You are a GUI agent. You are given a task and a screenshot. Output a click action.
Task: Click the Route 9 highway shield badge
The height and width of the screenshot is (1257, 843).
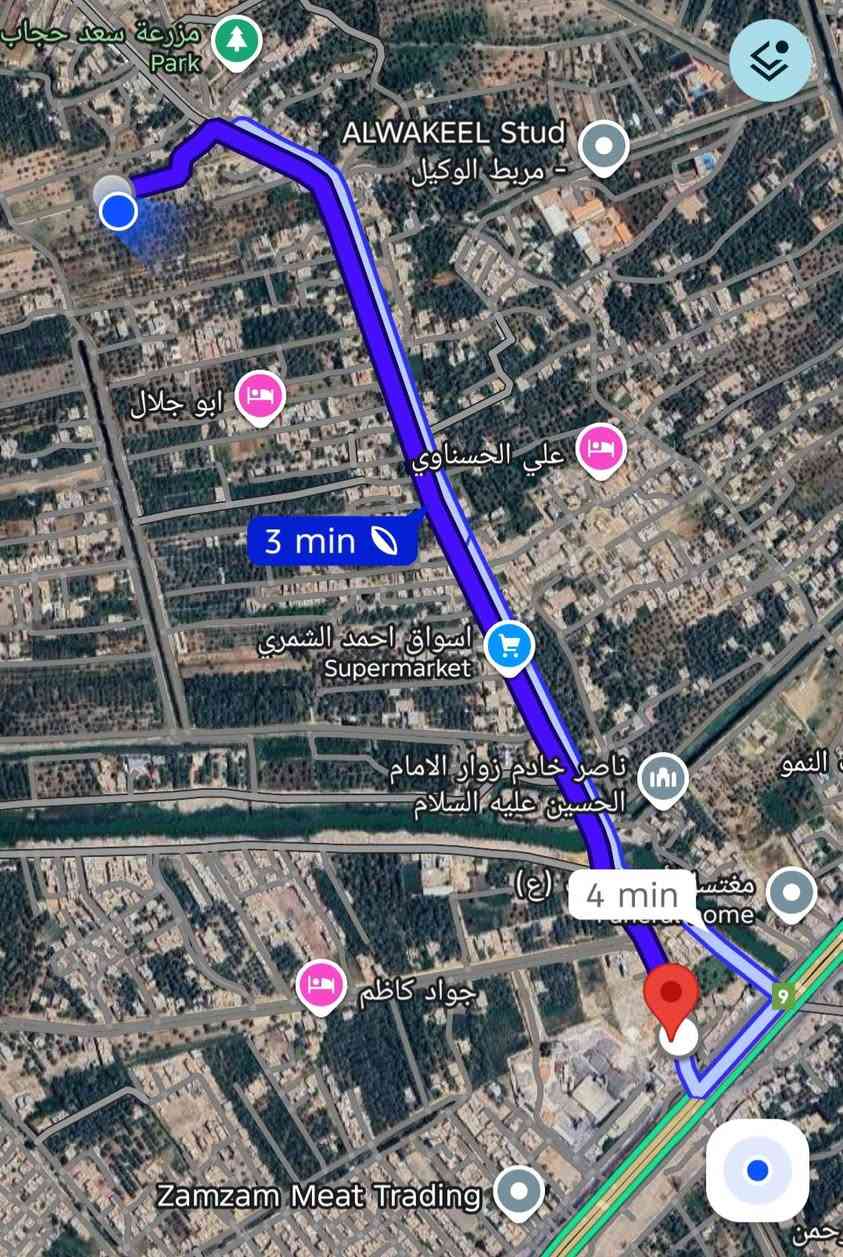[784, 996]
